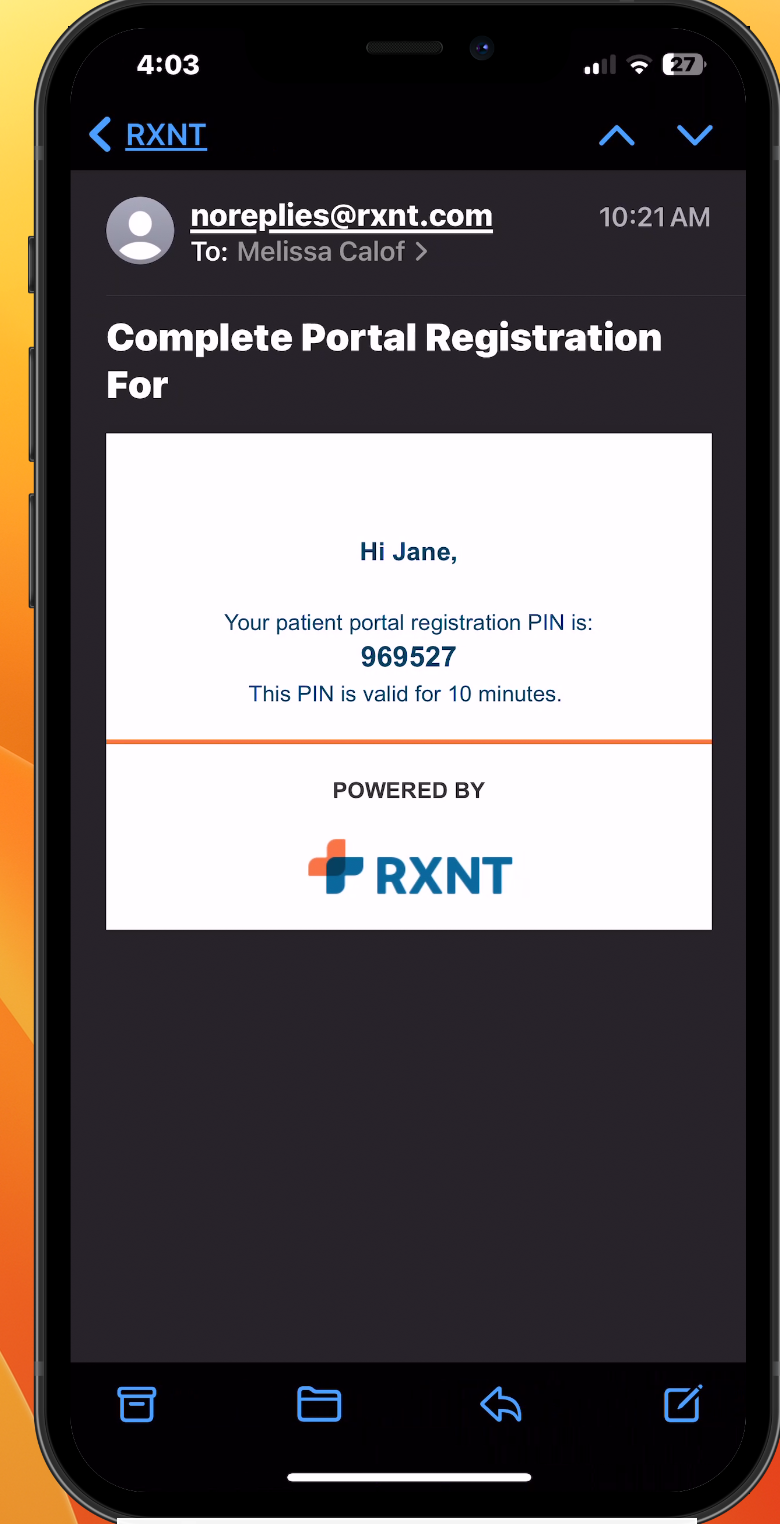Viewport: 780px width, 1524px height.
Task: Open sender noreplies@rxnt.com details
Action: [341, 216]
